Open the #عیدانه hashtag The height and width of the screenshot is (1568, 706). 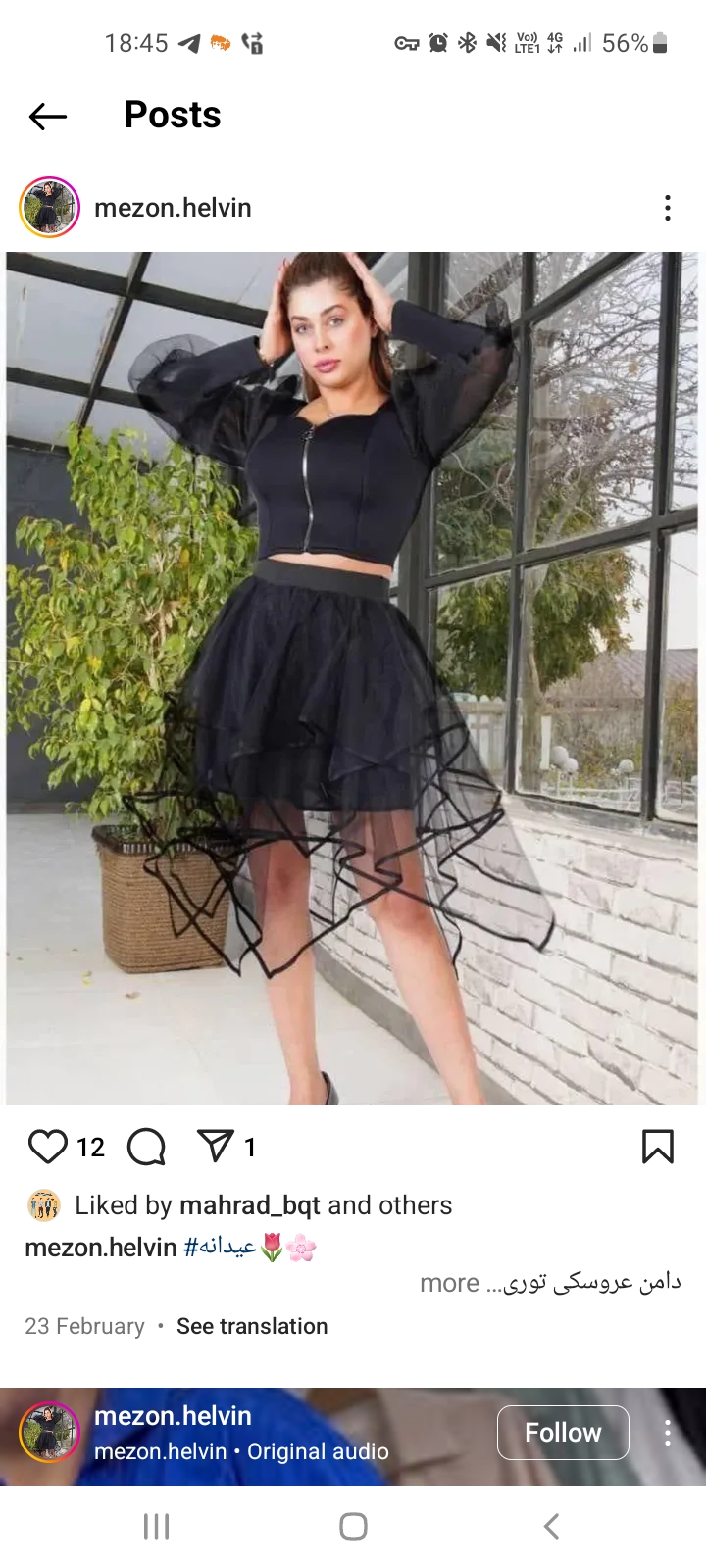(220, 1248)
